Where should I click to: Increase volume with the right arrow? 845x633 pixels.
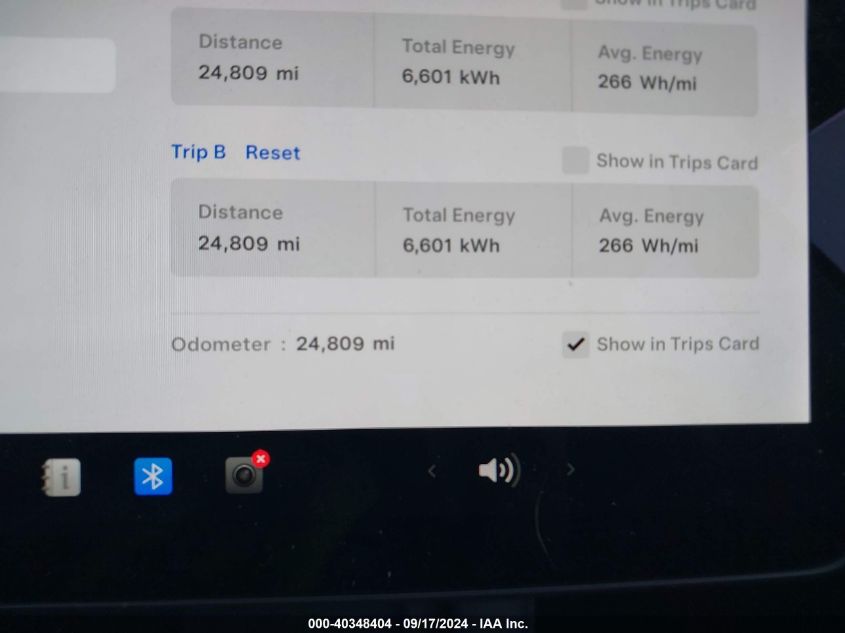571,470
